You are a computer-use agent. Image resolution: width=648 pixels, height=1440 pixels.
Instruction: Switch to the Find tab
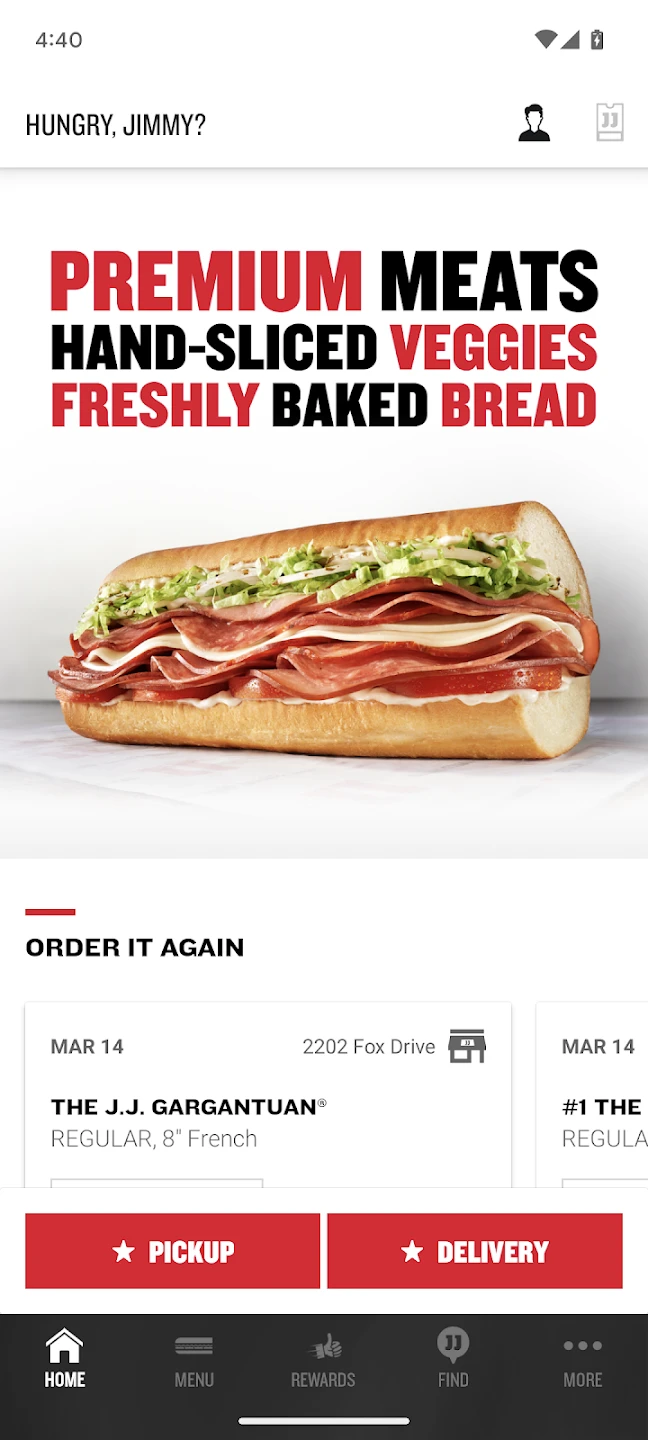[453, 1360]
